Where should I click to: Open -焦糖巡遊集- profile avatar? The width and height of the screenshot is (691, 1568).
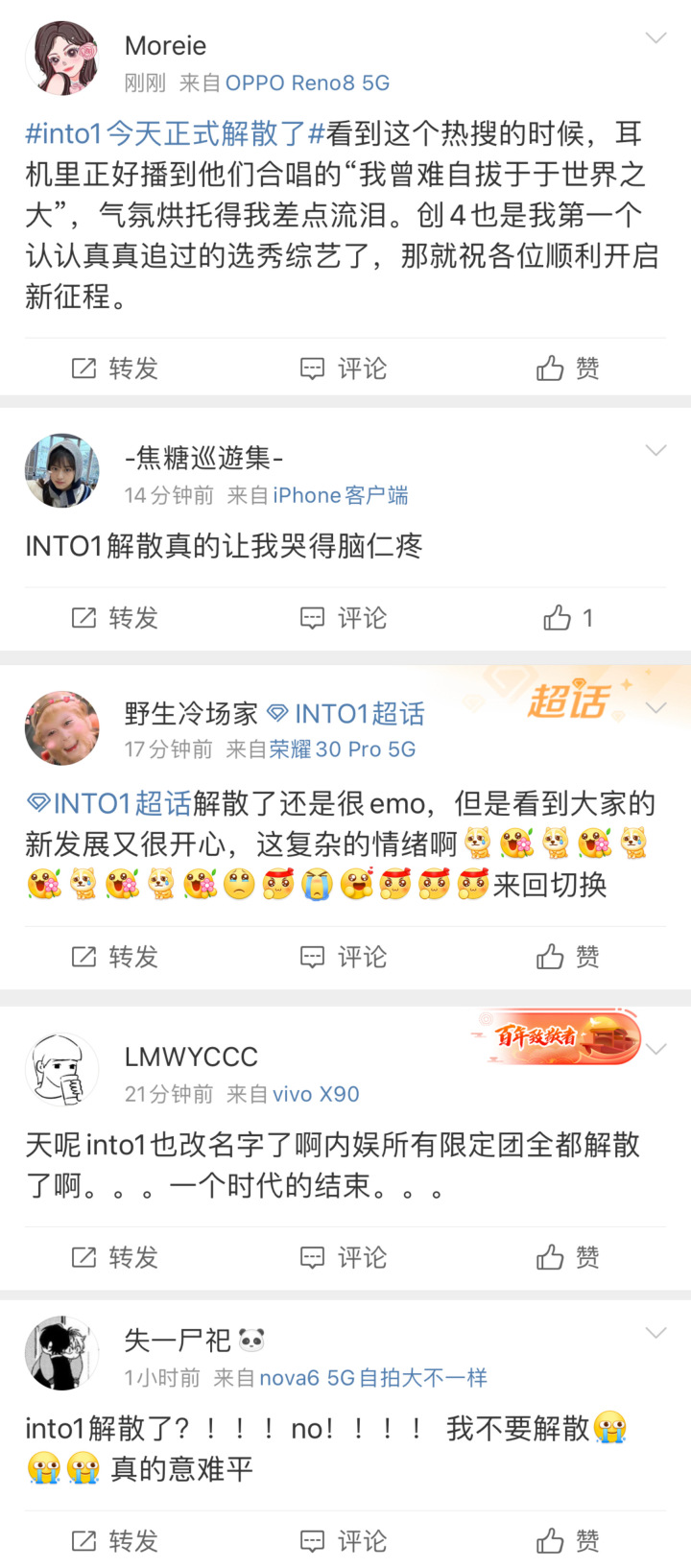coord(62,470)
